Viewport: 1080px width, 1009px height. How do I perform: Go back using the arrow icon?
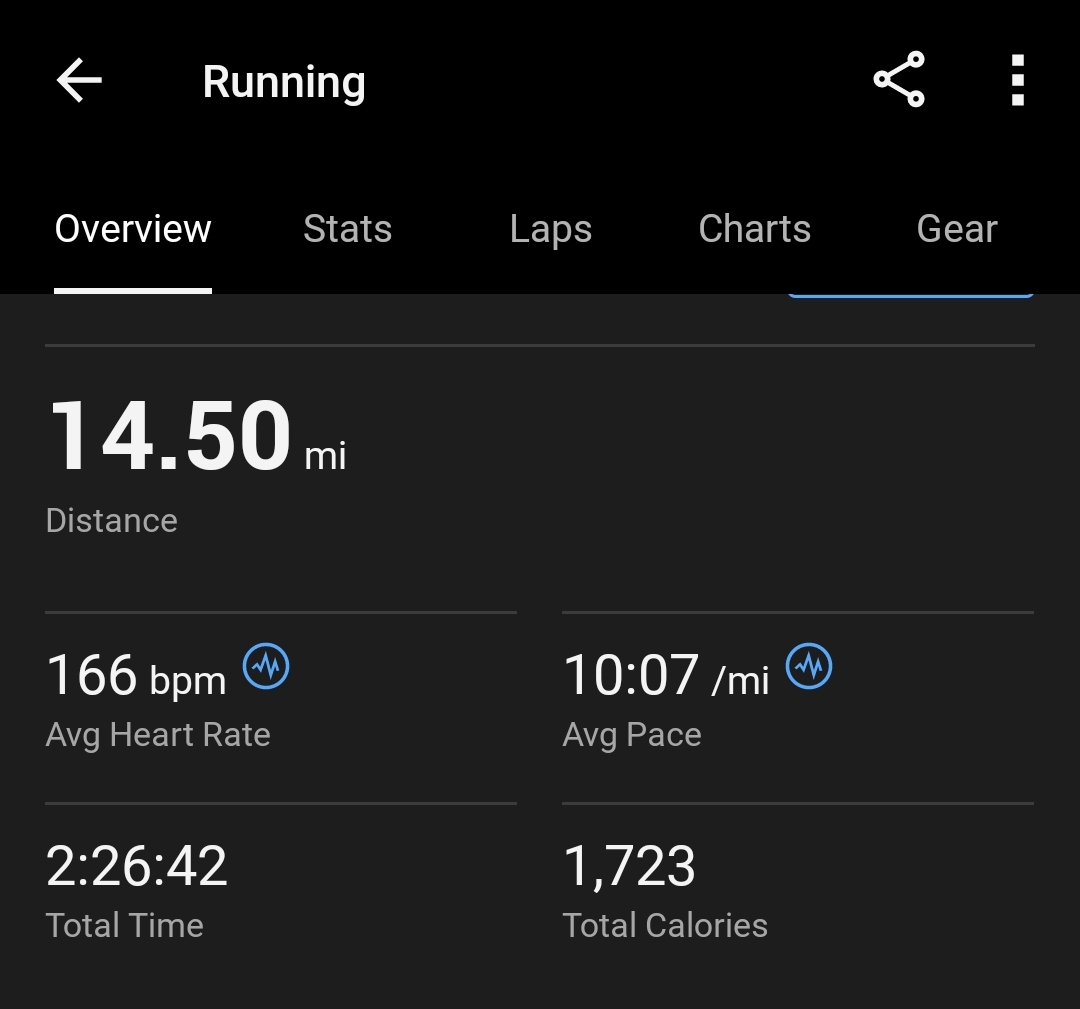79,81
